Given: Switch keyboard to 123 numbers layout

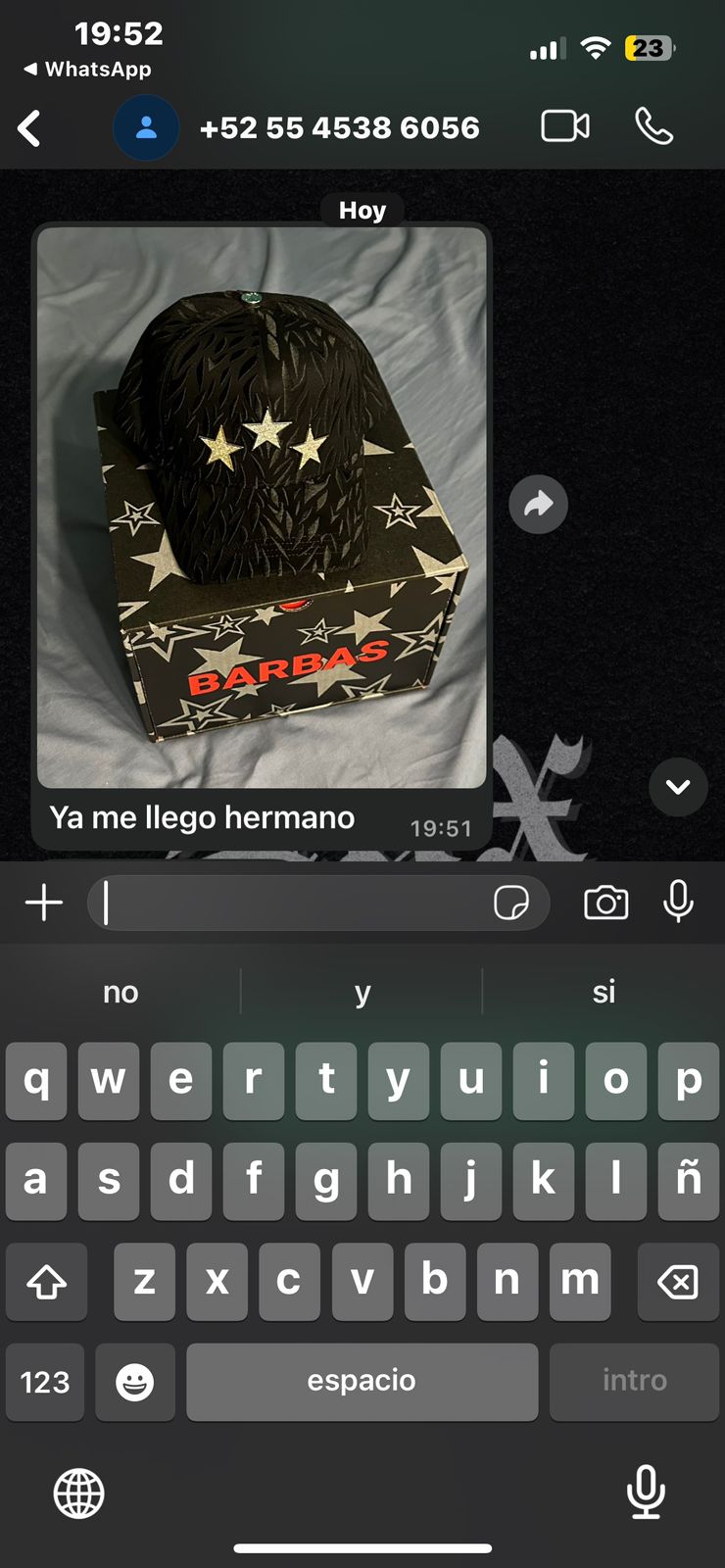Looking at the screenshot, I should (x=45, y=1382).
